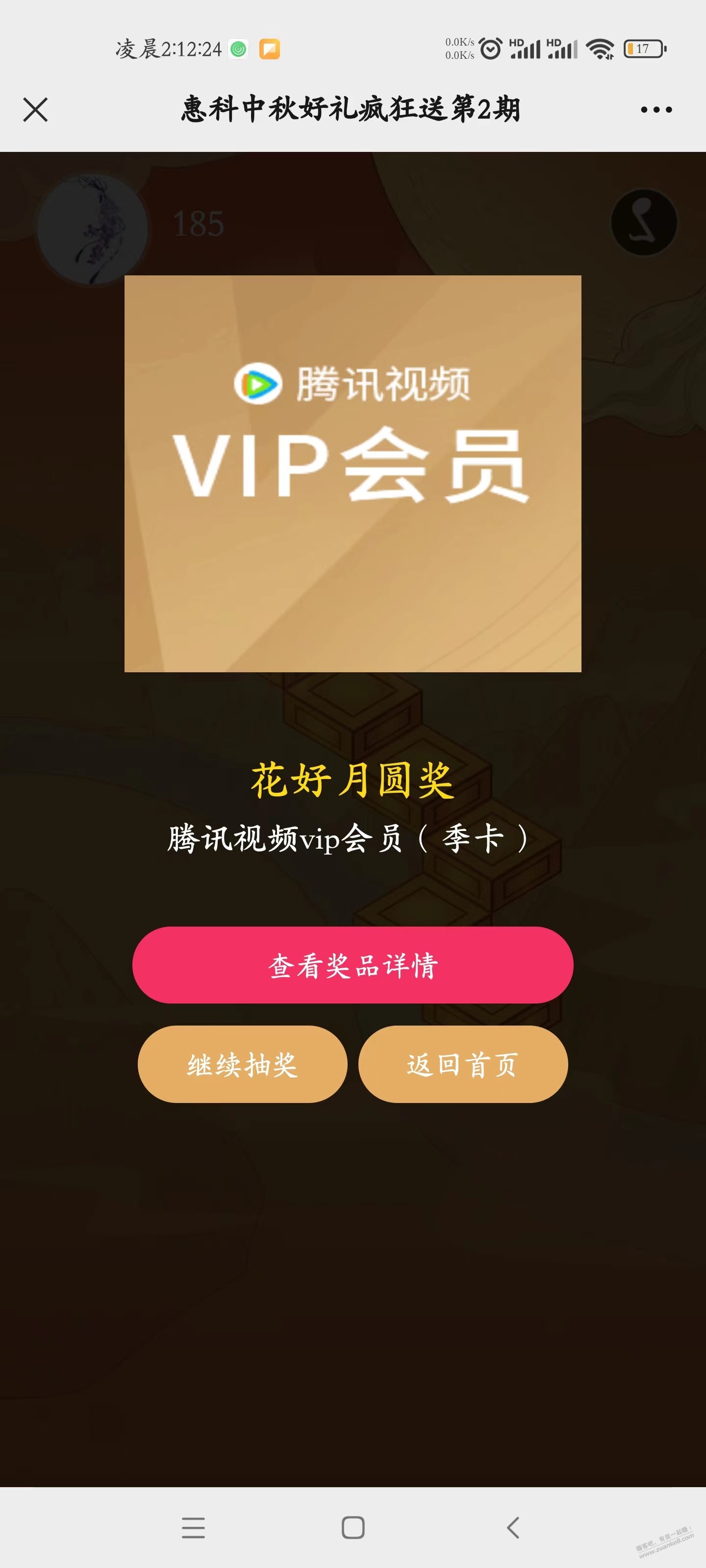Tap 查看奖品详情 button

click(x=353, y=965)
